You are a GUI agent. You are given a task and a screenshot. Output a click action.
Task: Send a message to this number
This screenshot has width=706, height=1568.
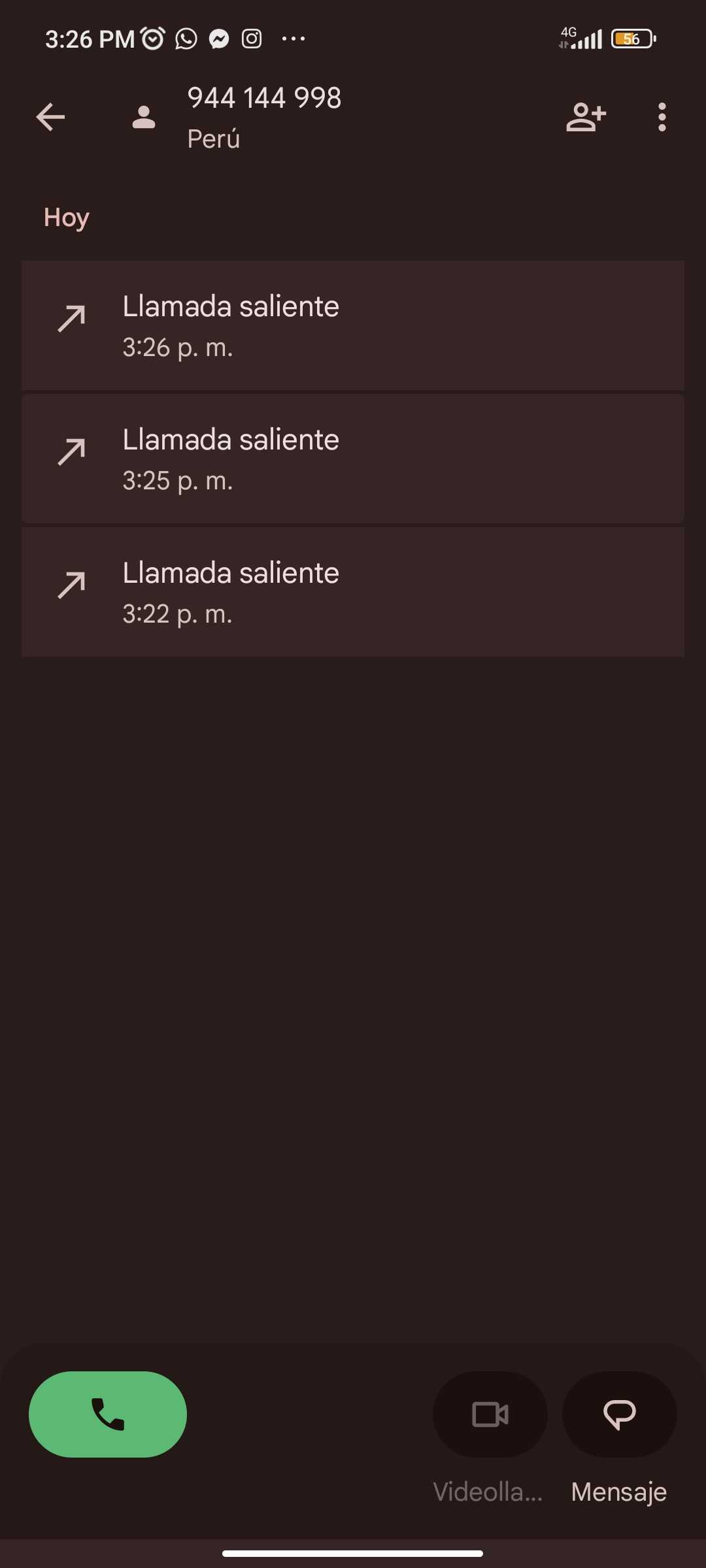pyautogui.click(x=619, y=1415)
